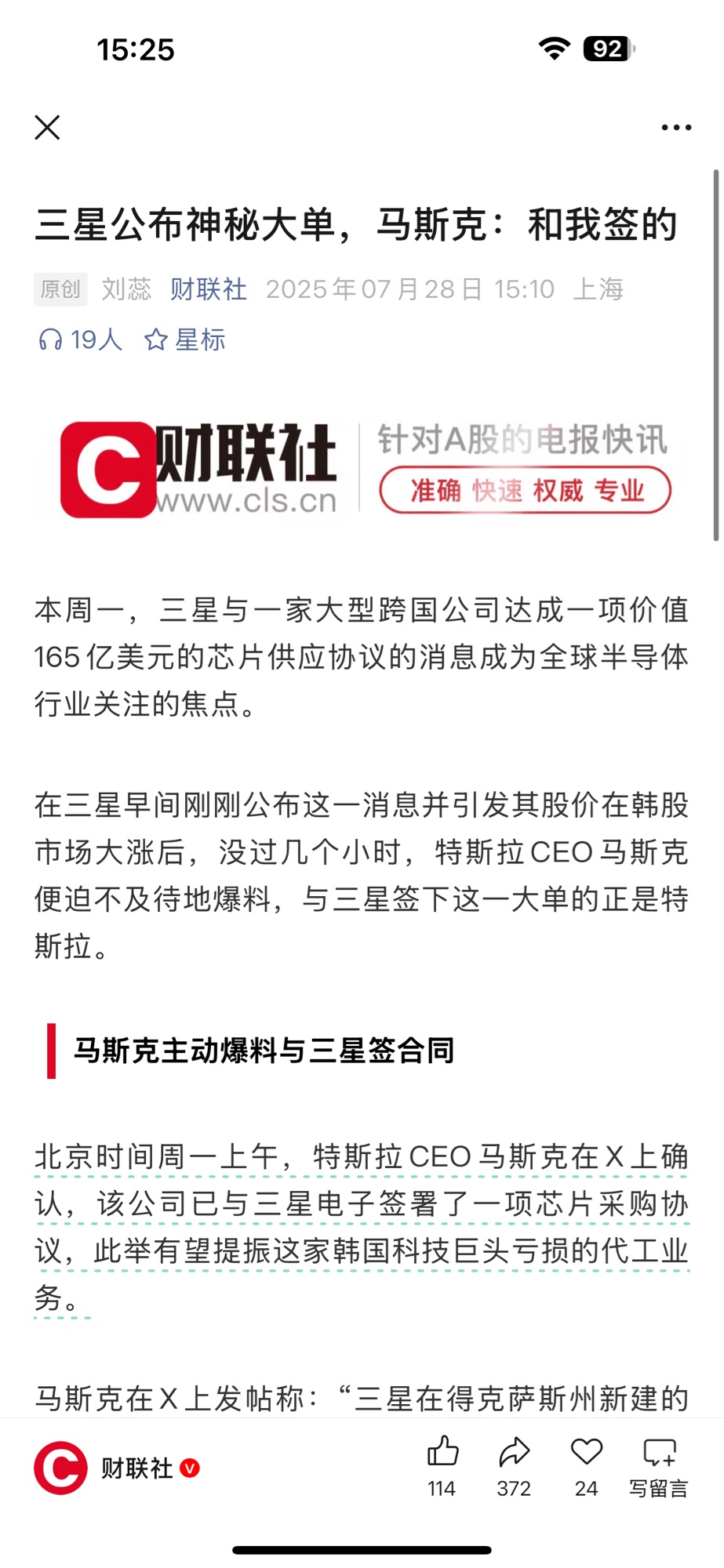Open the 财联社 banner image
Viewport: 724px width, 1568px height.
coord(361,469)
